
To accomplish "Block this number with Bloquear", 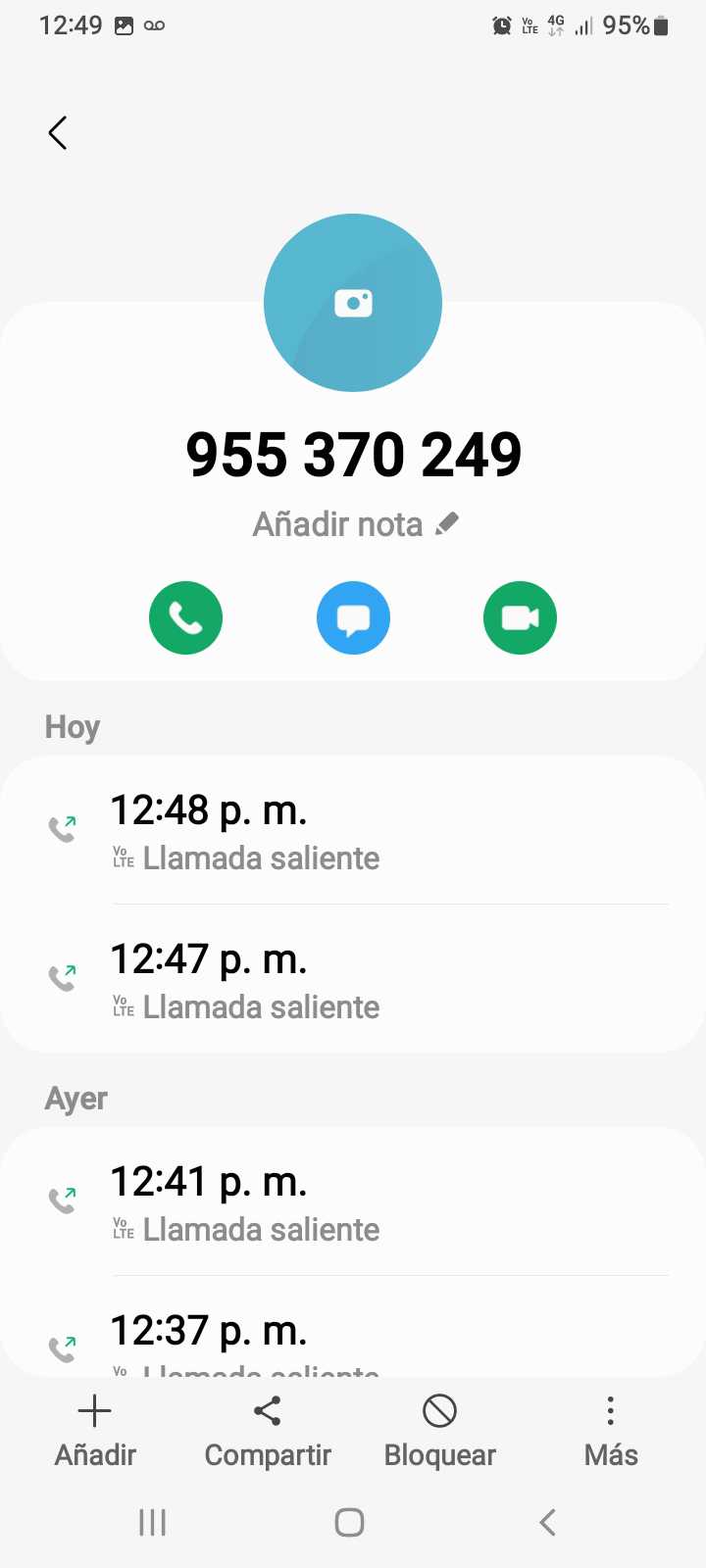I will (x=440, y=1431).
